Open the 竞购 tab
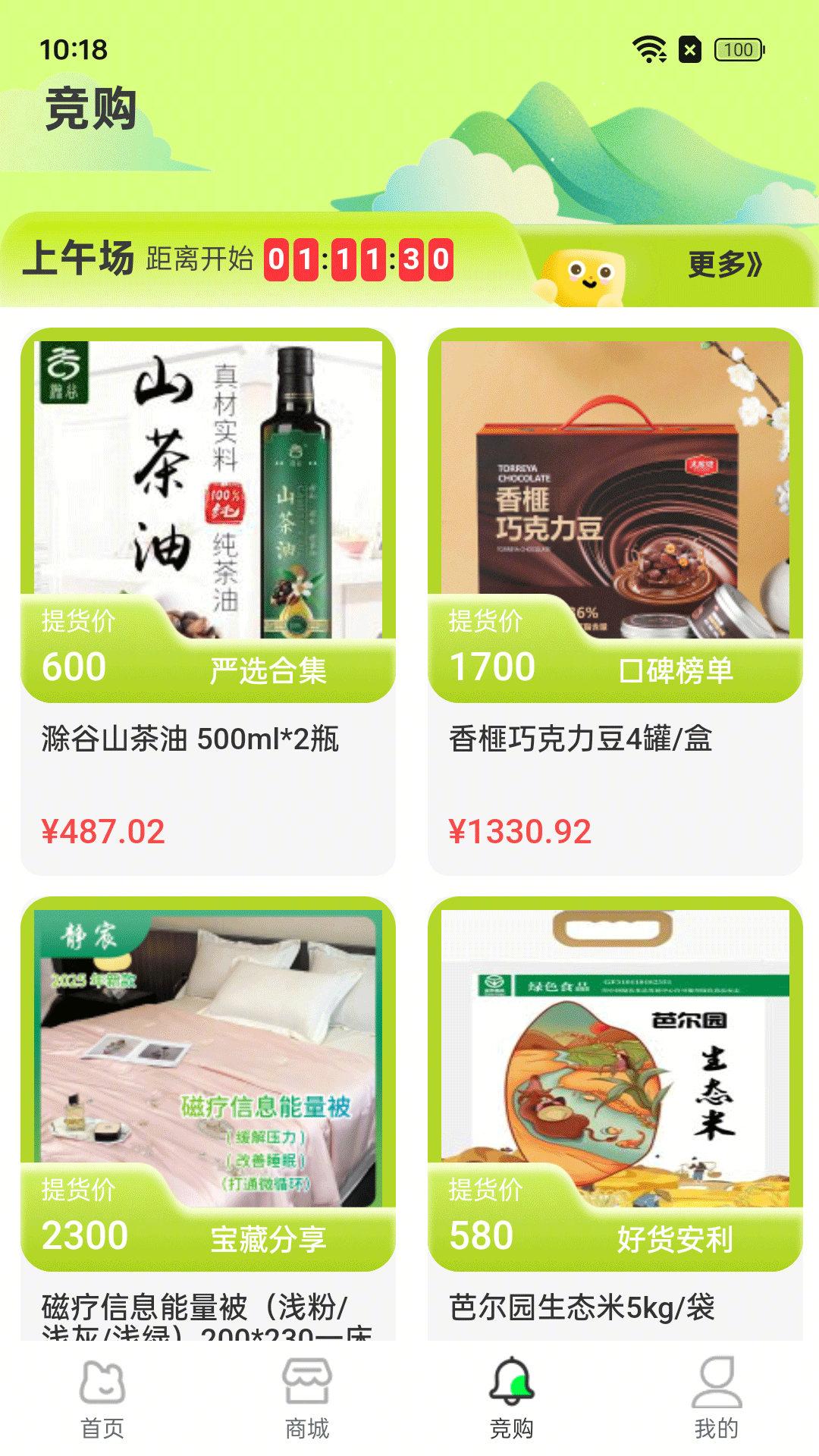The width and height of the screenshot is (819, 1456). pyautogui.click(x=512, y=1399)
